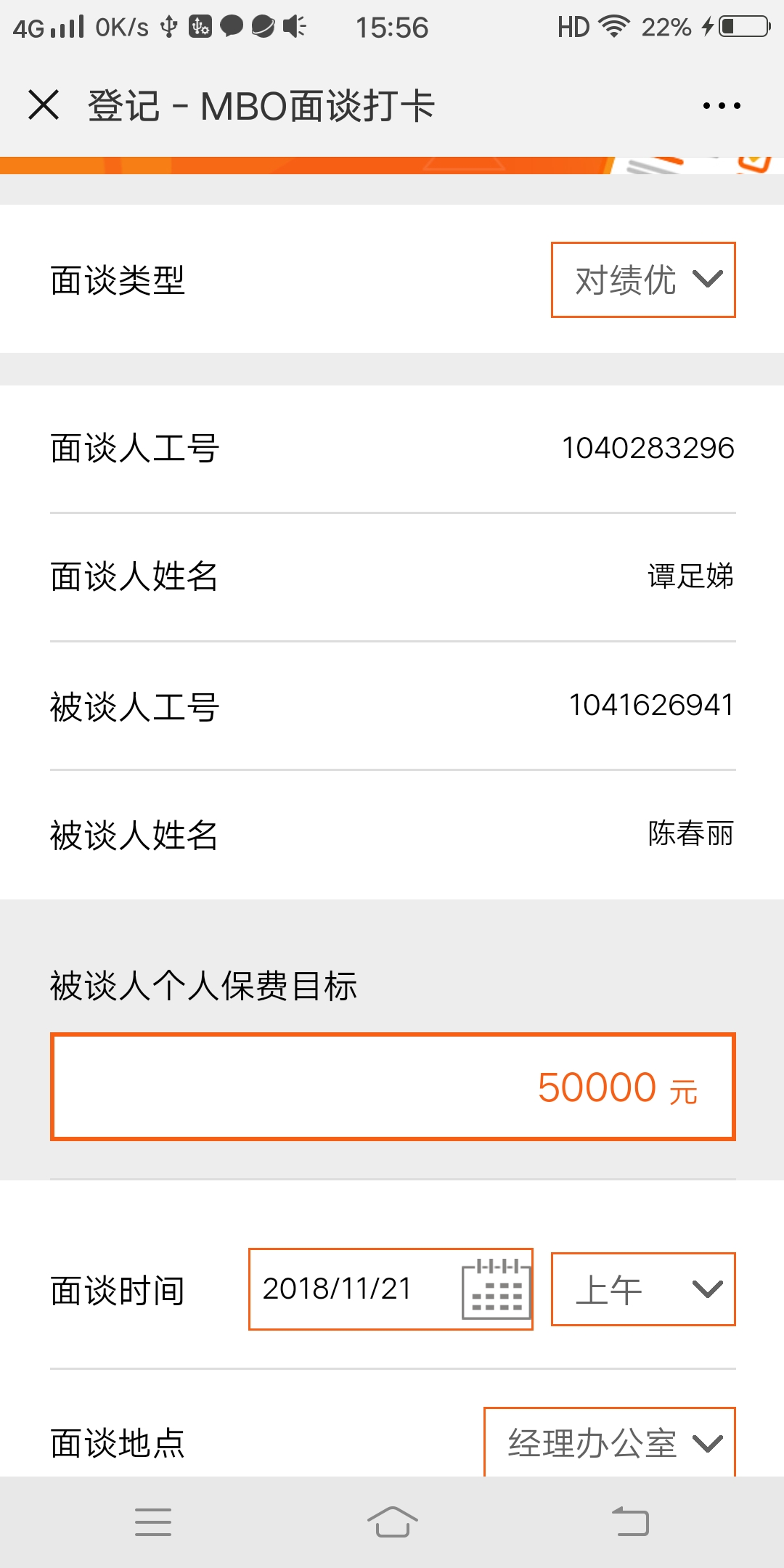Change the 上午 time period dropdown
The image size is (784, 1568).
point(643,1289)
